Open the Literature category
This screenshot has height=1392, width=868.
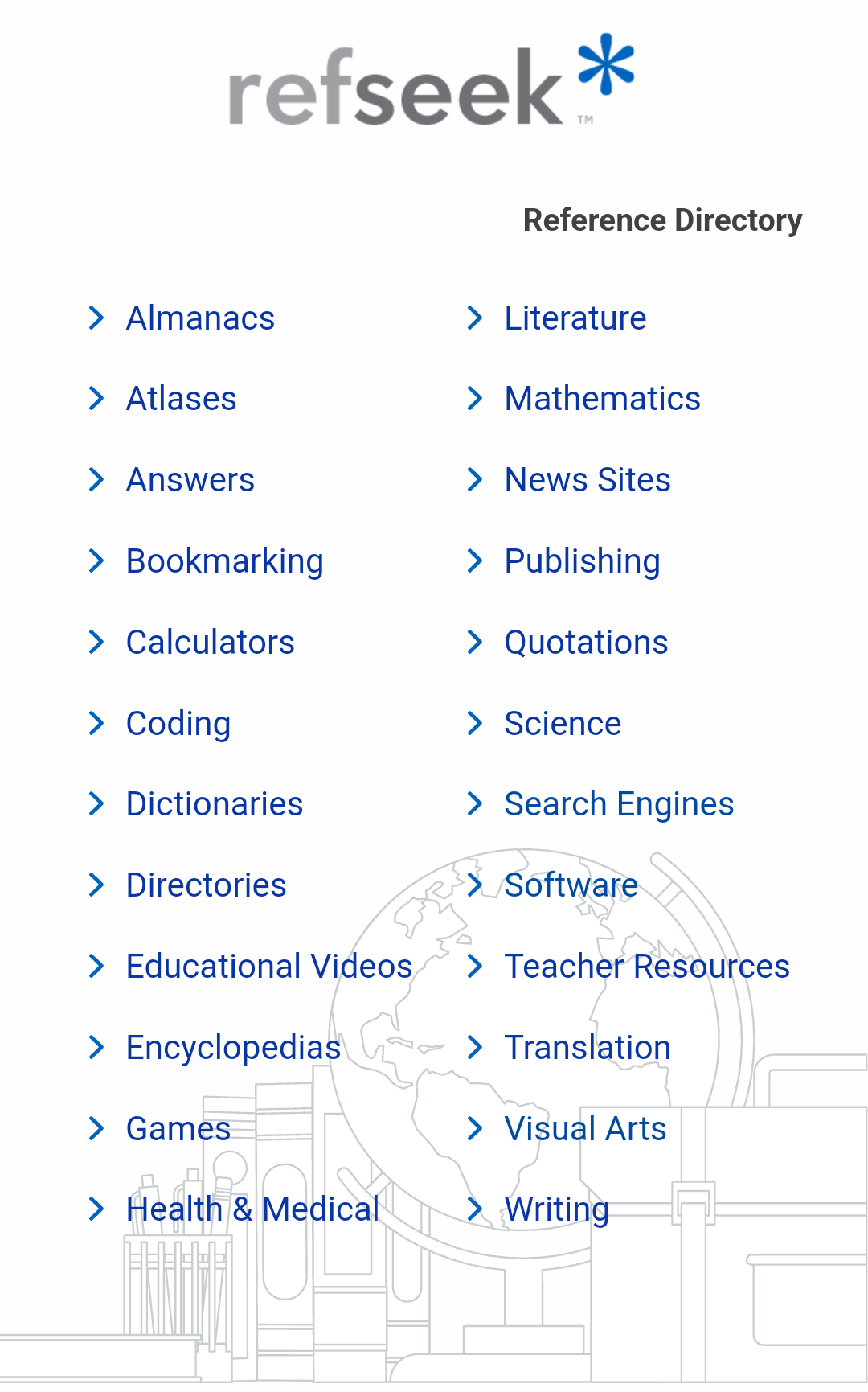[x=575, y=318]
